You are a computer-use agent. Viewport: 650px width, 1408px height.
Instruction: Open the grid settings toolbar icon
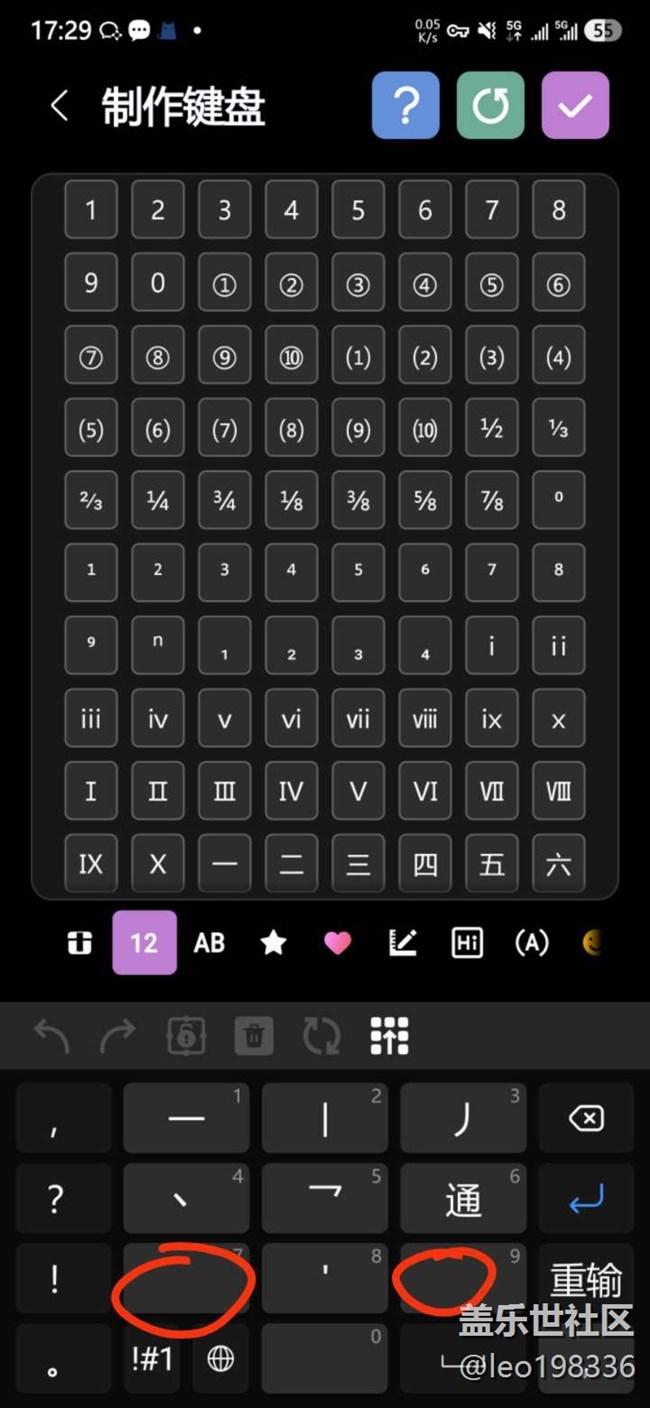[x=389, y=1037]
